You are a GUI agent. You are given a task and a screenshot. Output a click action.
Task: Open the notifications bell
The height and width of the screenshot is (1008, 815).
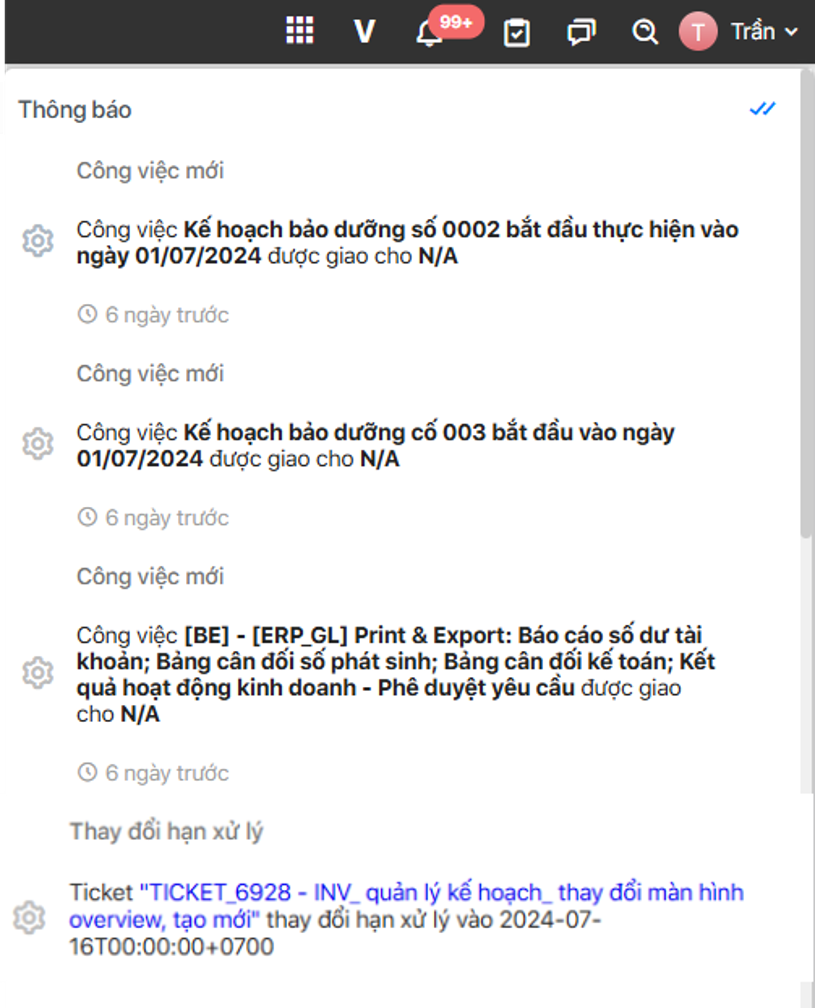pyautogui.click(x=430, y=34)
